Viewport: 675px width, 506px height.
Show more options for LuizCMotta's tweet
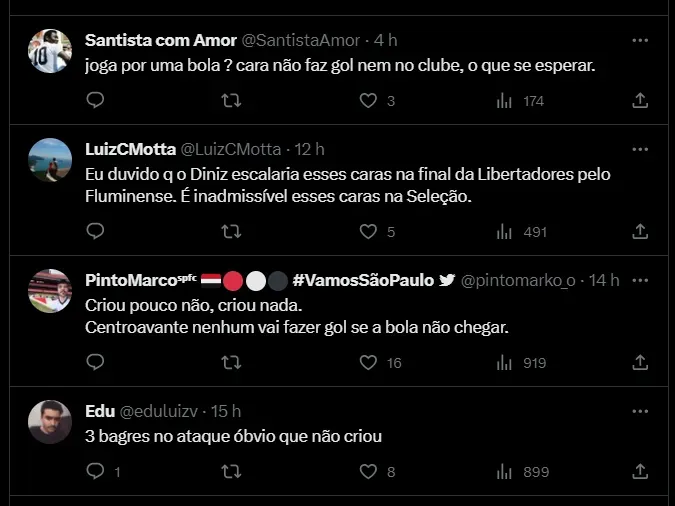pos(640,150)
